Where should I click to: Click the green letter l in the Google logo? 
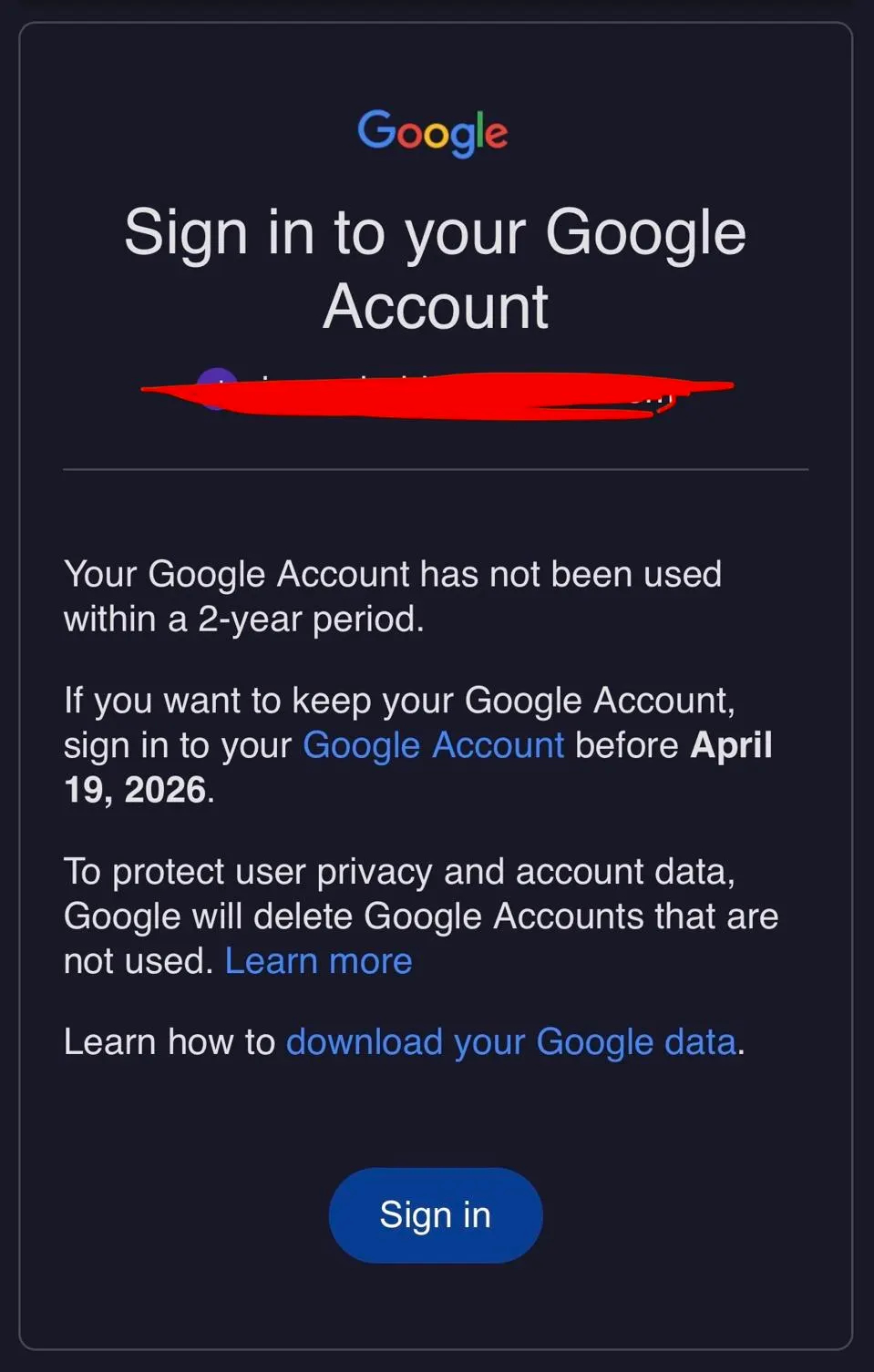[479, 130]
